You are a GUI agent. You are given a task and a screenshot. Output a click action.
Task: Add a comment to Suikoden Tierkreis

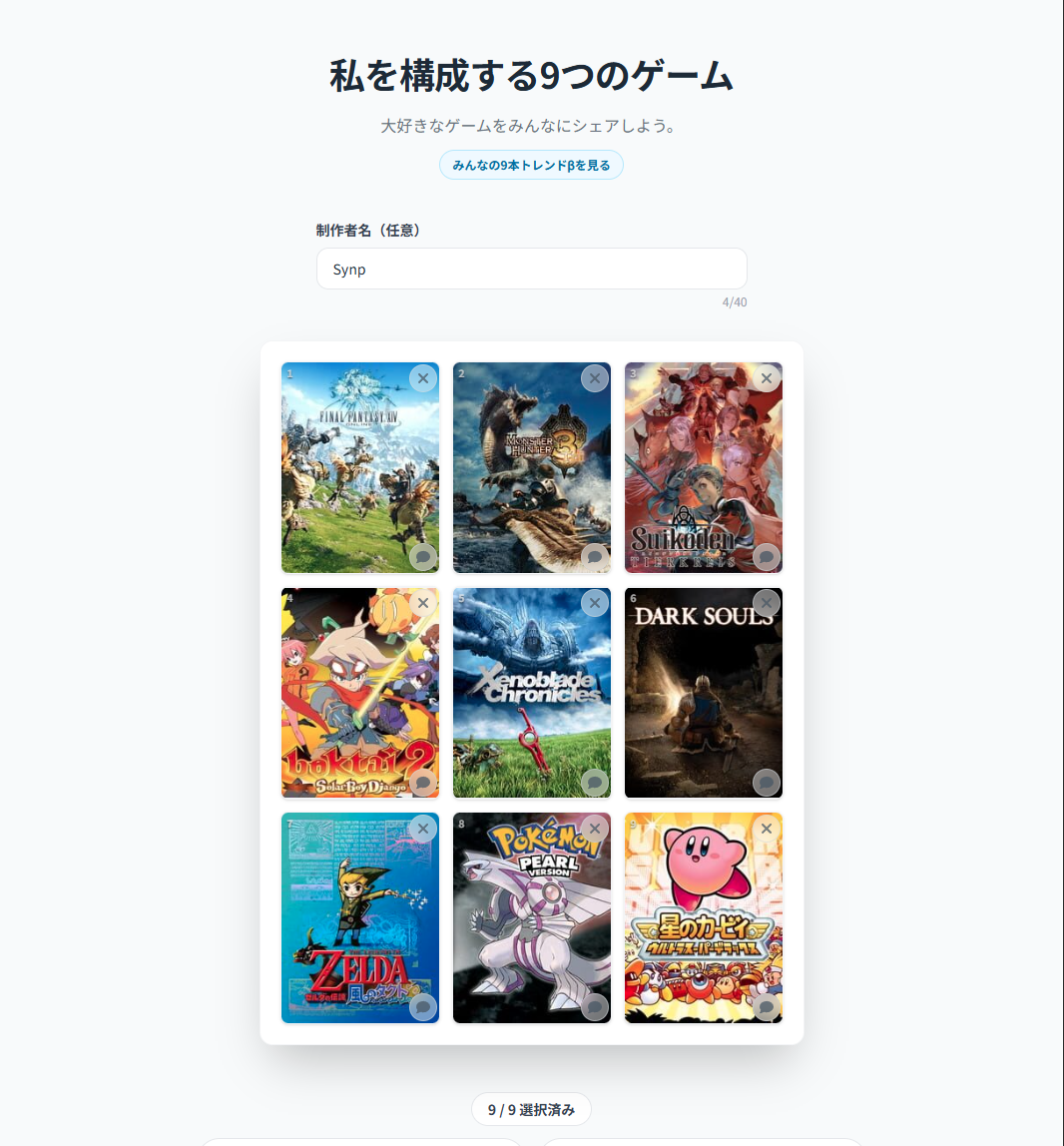point(767,557)
